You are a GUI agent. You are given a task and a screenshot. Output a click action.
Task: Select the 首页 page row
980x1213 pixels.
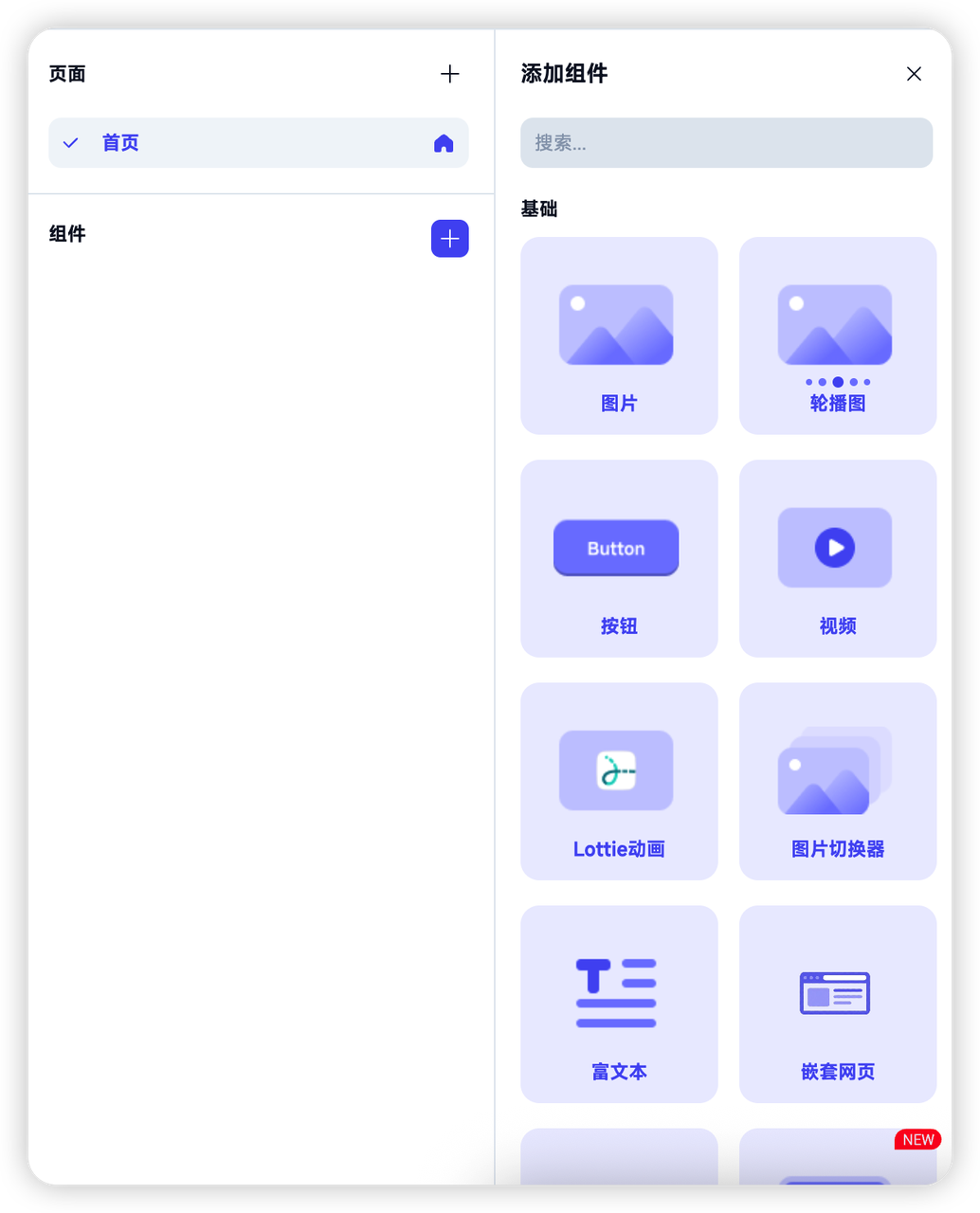point(258,143)
